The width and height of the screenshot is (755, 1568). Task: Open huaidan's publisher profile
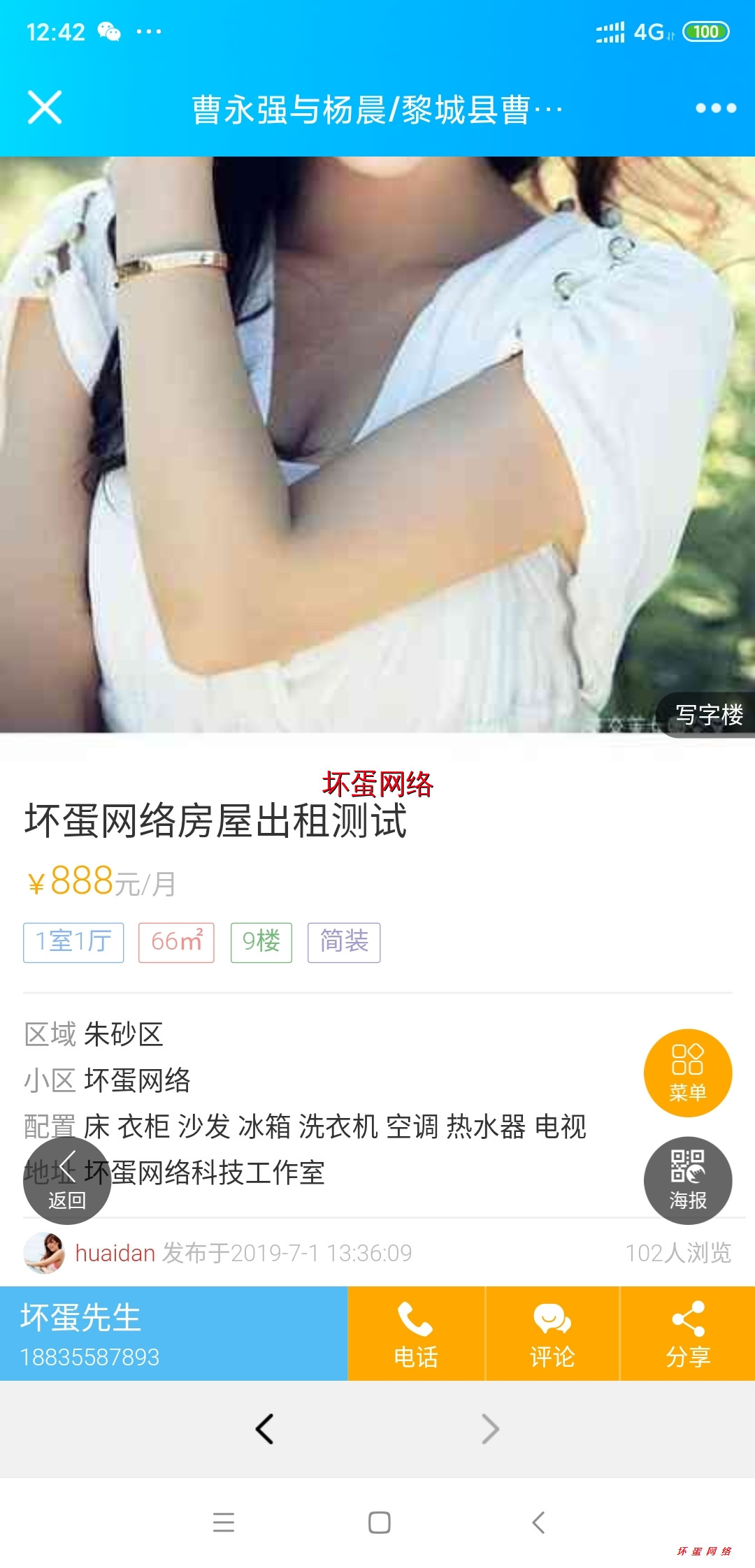tap(115, 1253)
